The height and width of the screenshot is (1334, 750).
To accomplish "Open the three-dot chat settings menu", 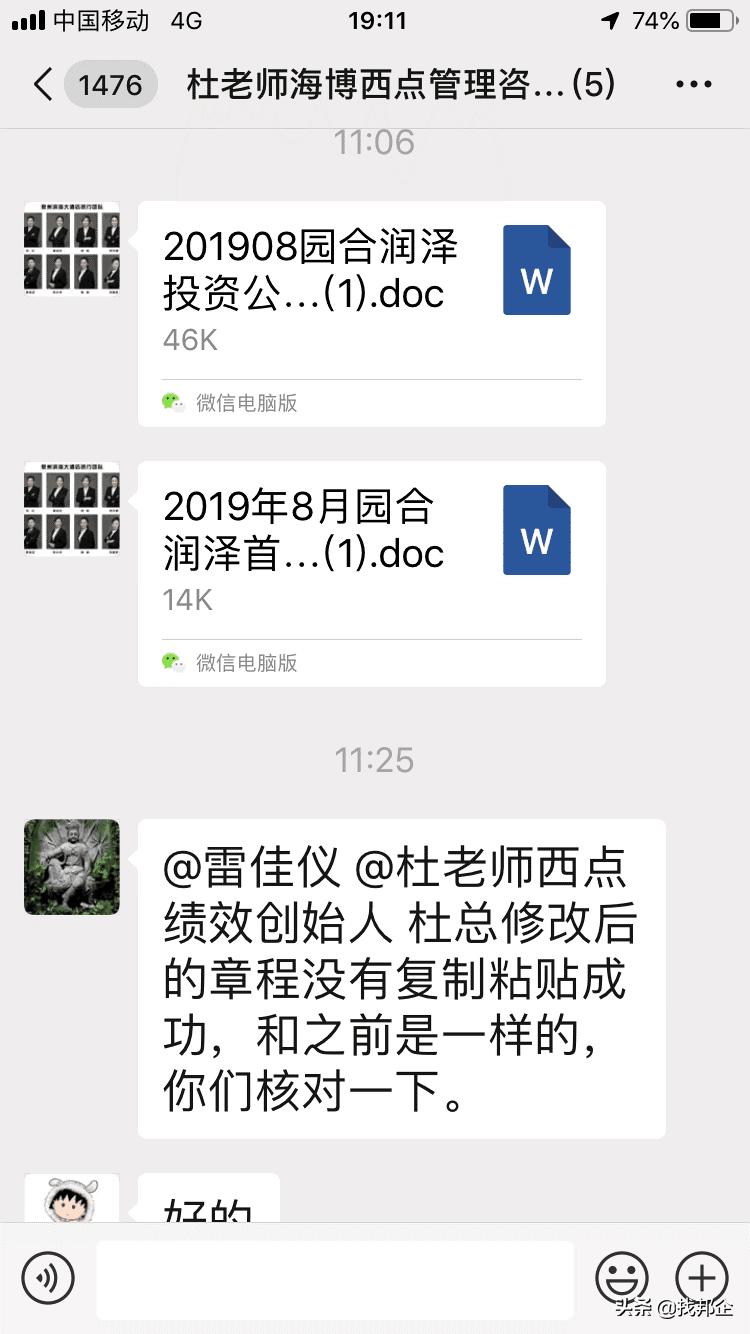I will click(692, 84).
